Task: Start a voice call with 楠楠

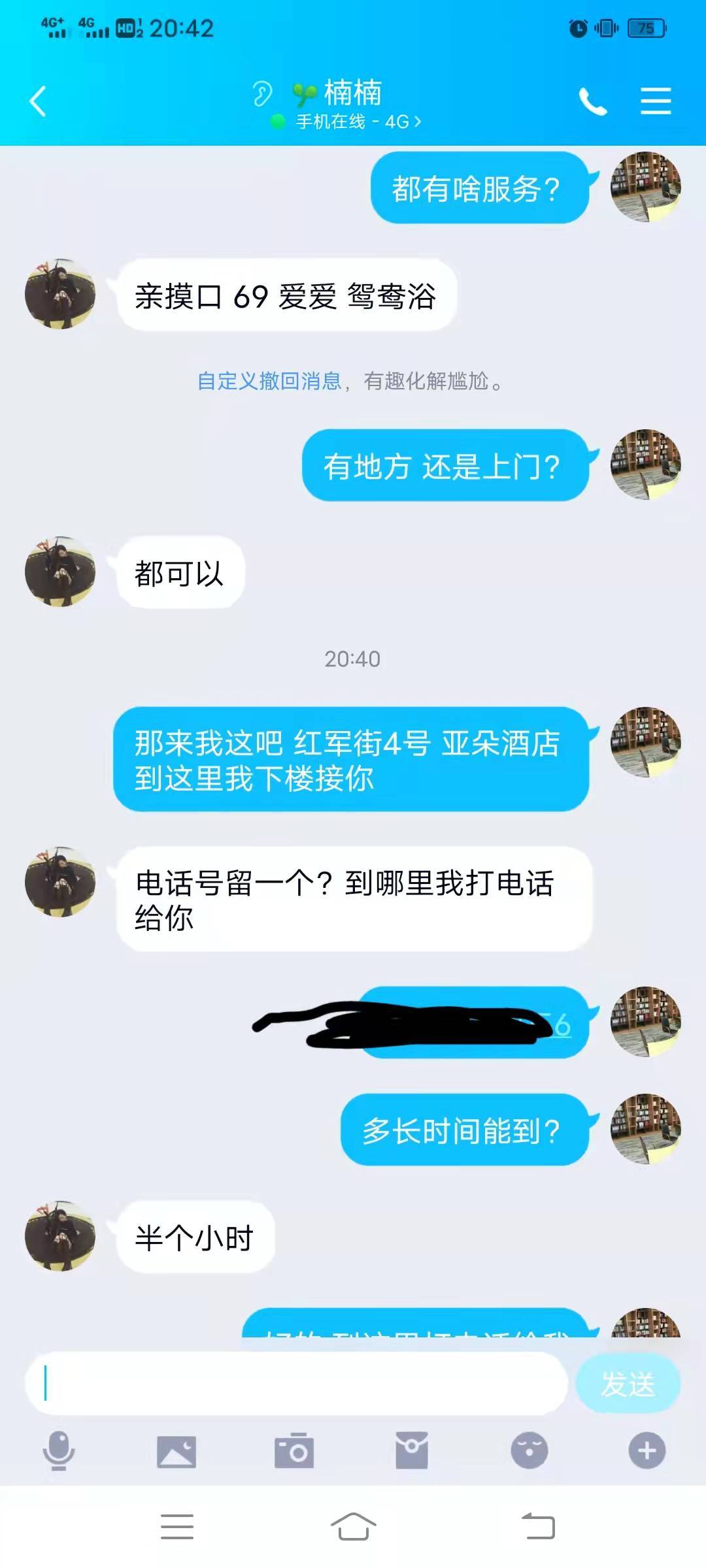Action: pos(592,102)
